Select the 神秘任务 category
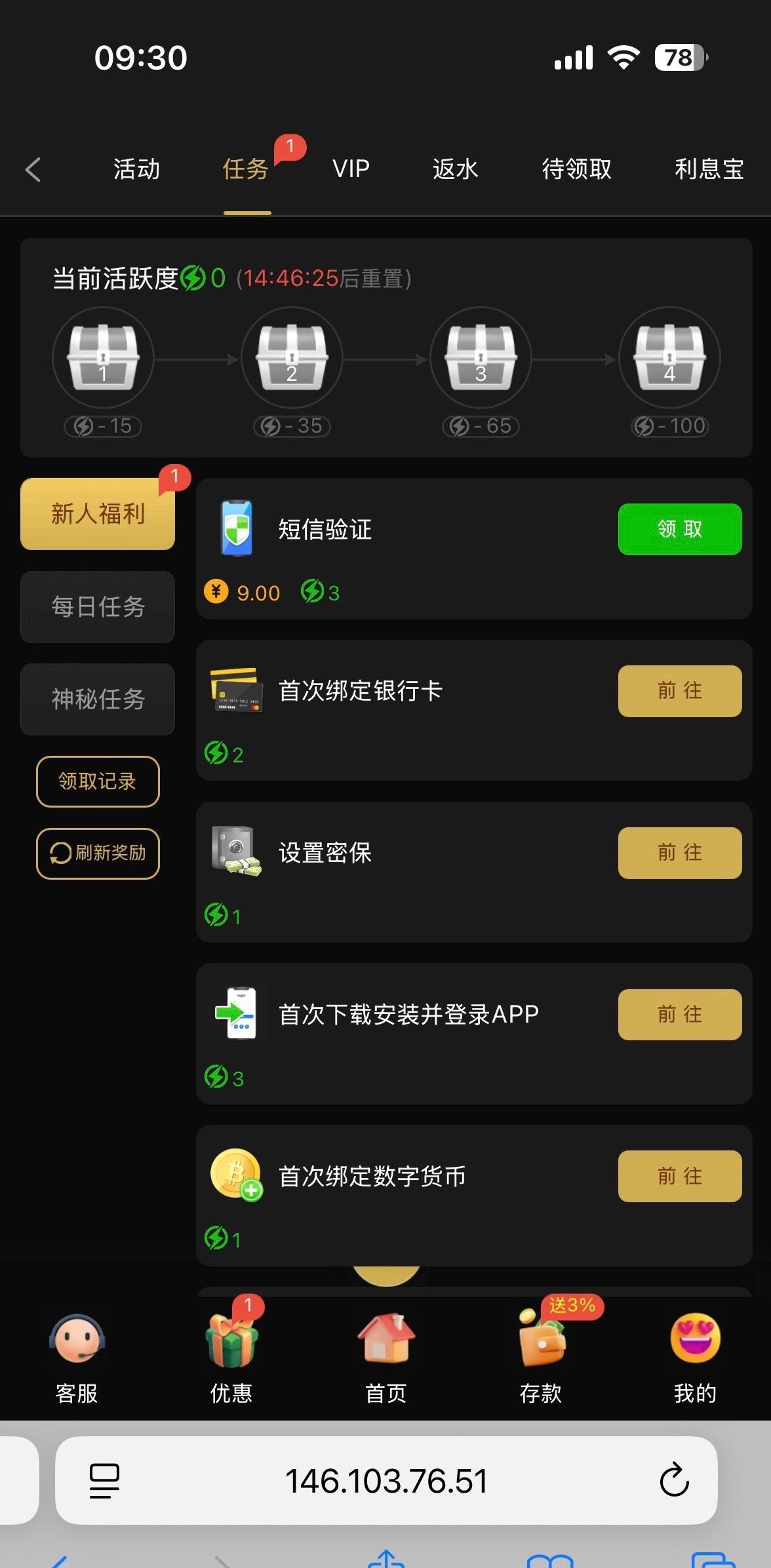Image resolution: width=771 pixels, height=1568 pixels. 98,699
